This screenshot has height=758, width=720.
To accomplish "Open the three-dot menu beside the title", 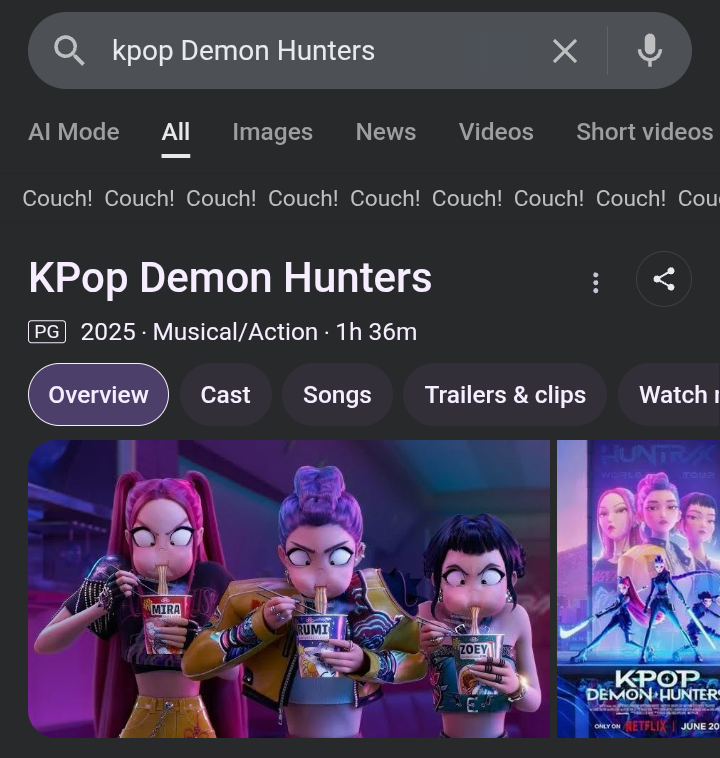I will pos(596,282).
